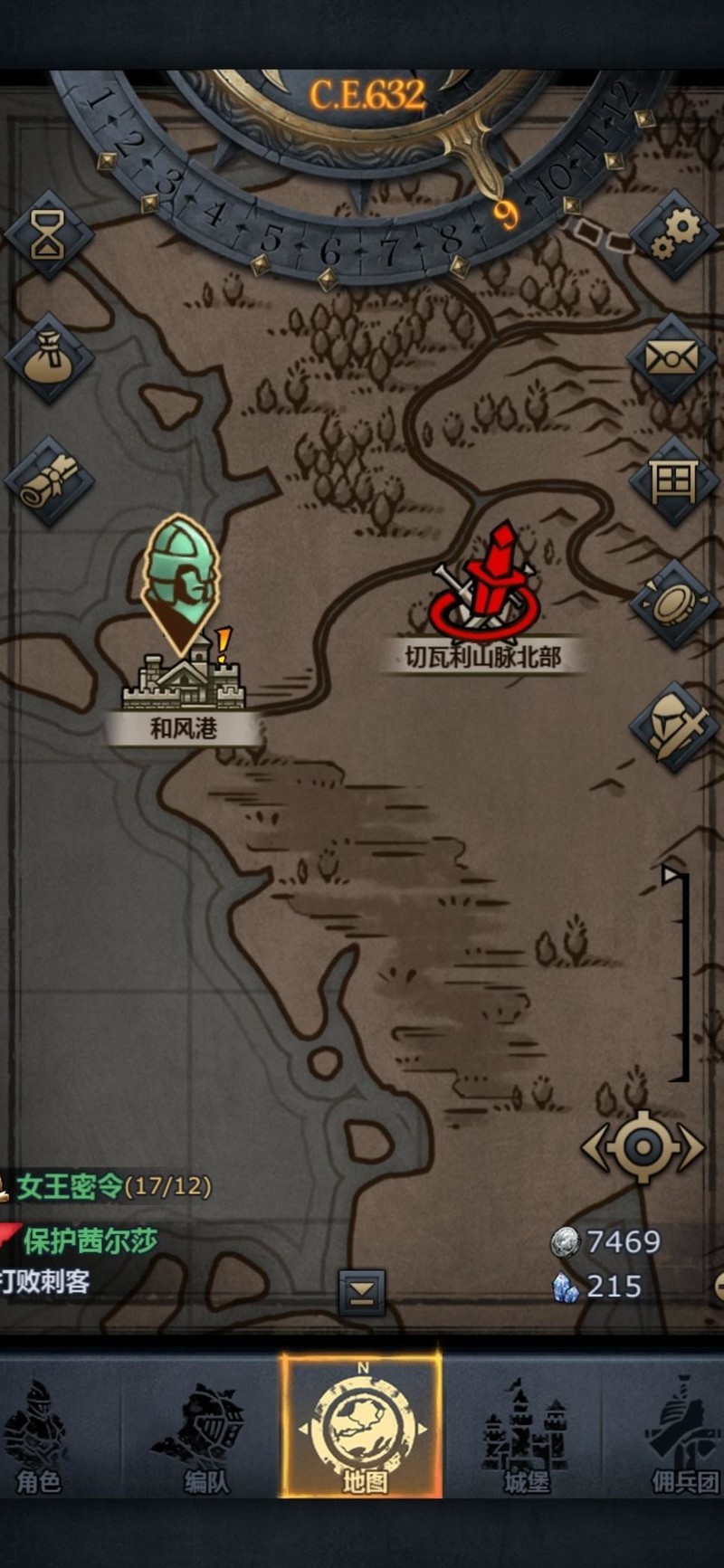Open the 田 grid icon

[674, 480]
